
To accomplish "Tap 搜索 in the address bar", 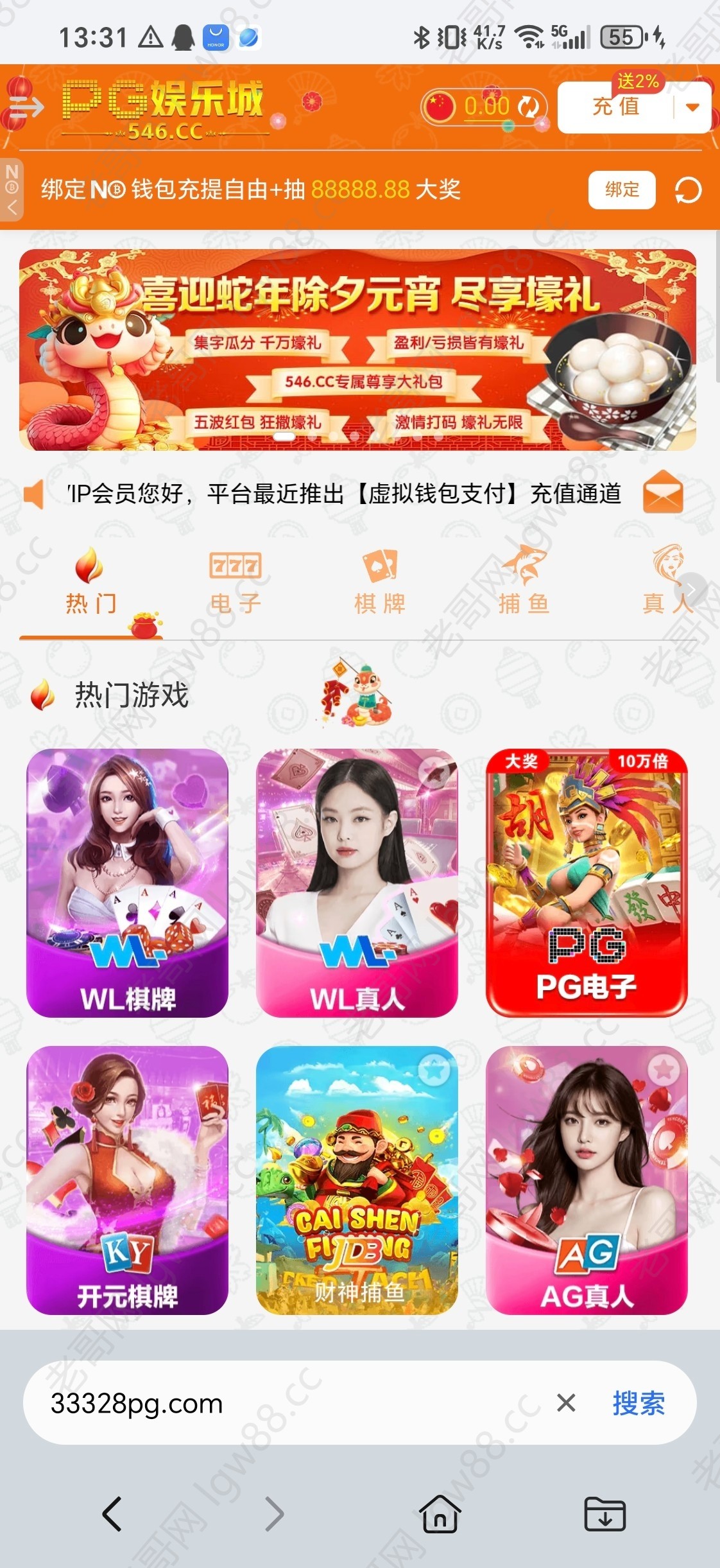I will [638, 1403].
